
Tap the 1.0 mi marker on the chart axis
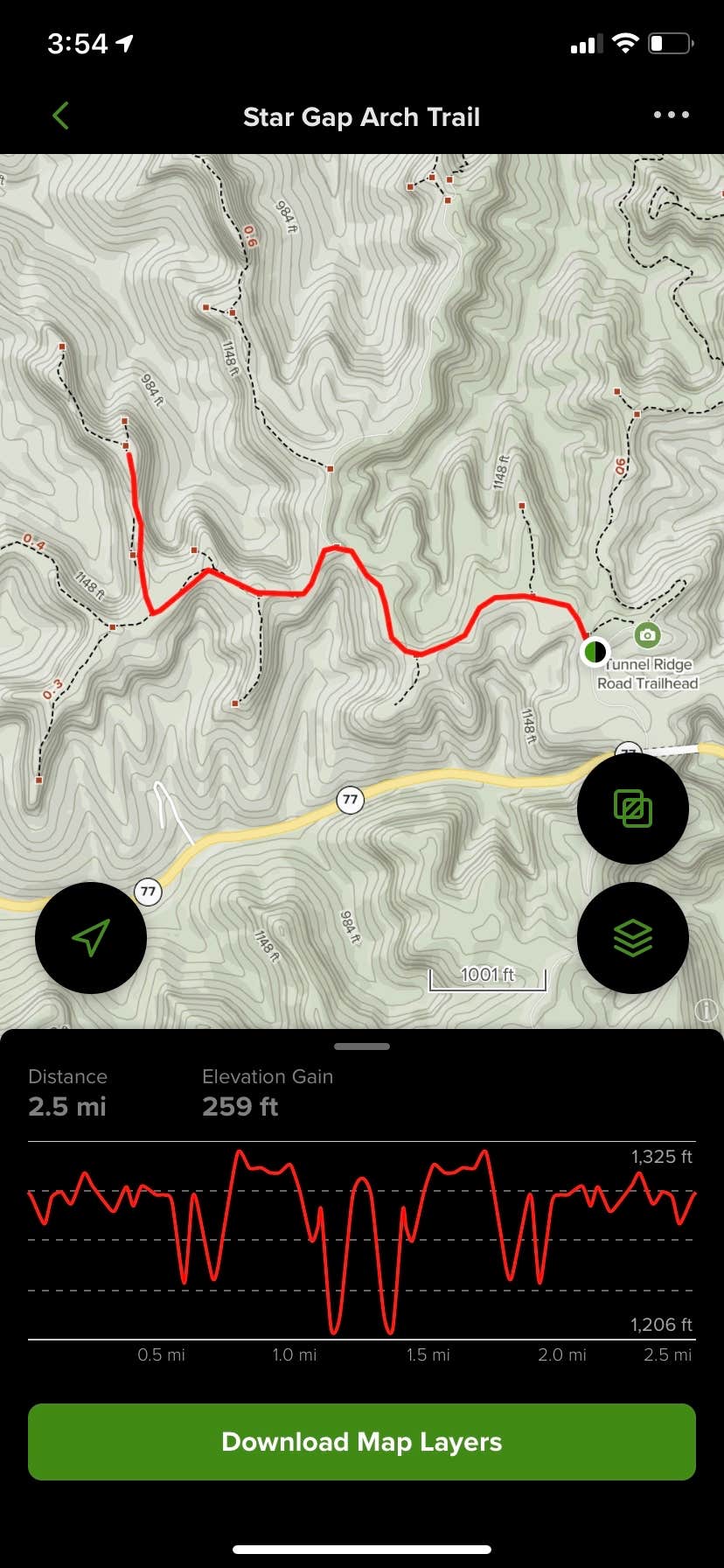[x=295, y=1354]
